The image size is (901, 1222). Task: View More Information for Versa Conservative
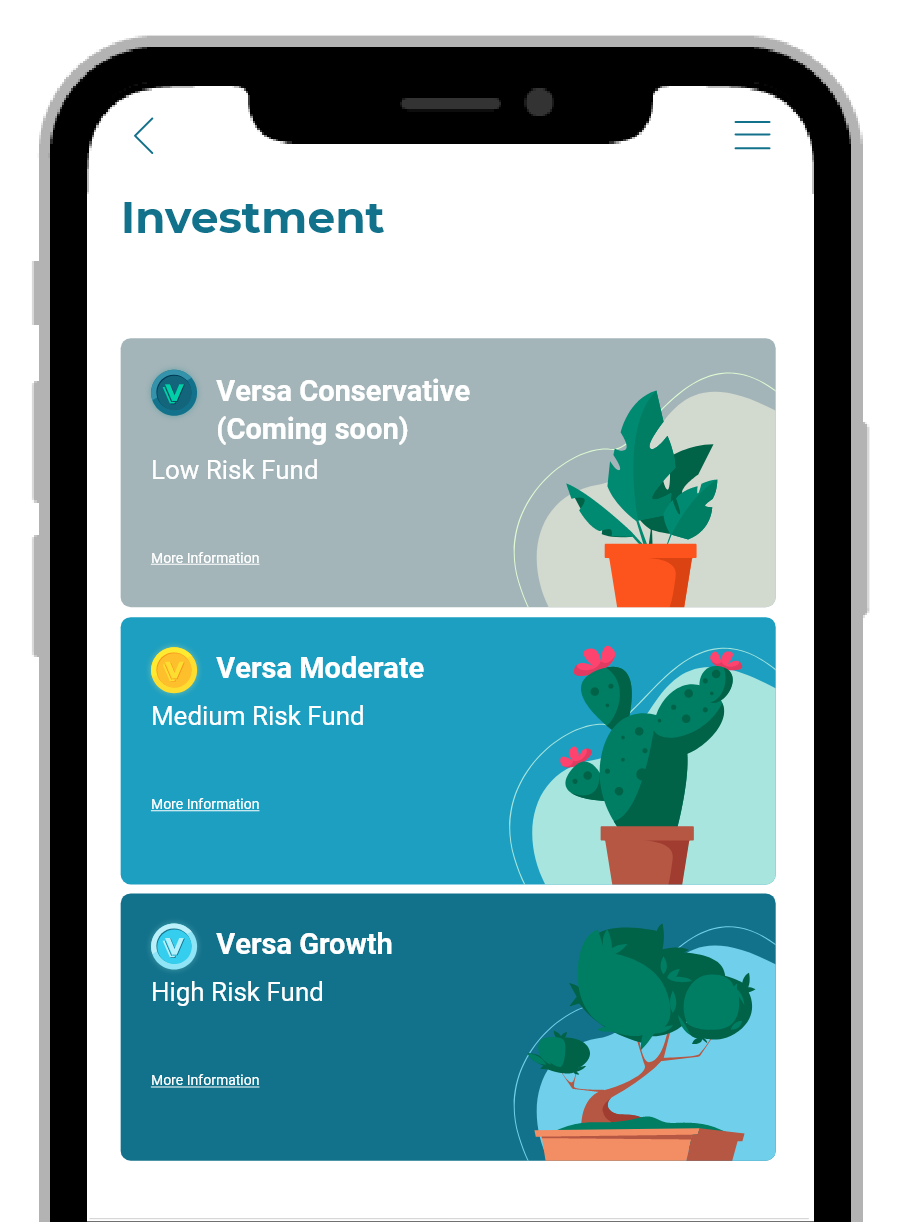tap(205, 558)
